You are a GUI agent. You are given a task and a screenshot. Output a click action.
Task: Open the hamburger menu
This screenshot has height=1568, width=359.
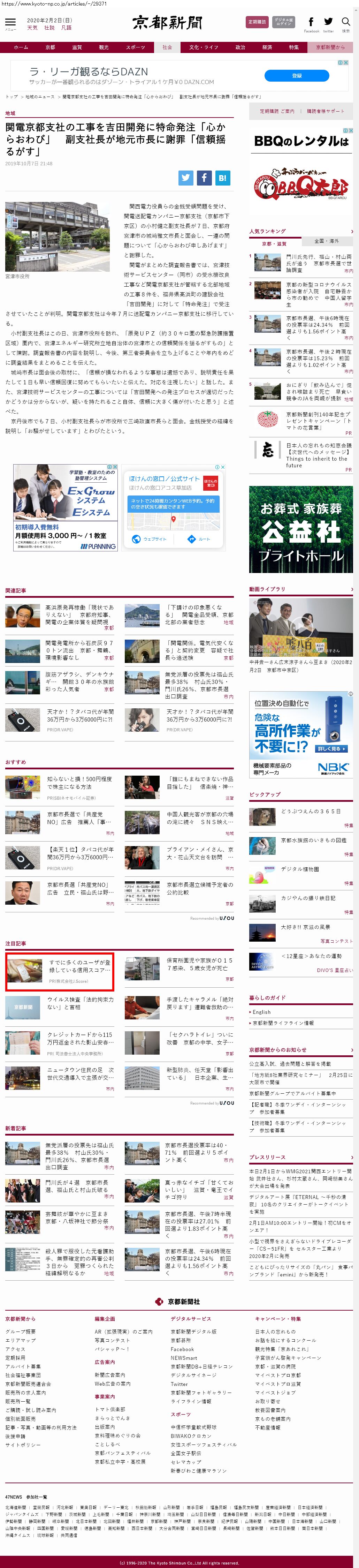point(10,23)
